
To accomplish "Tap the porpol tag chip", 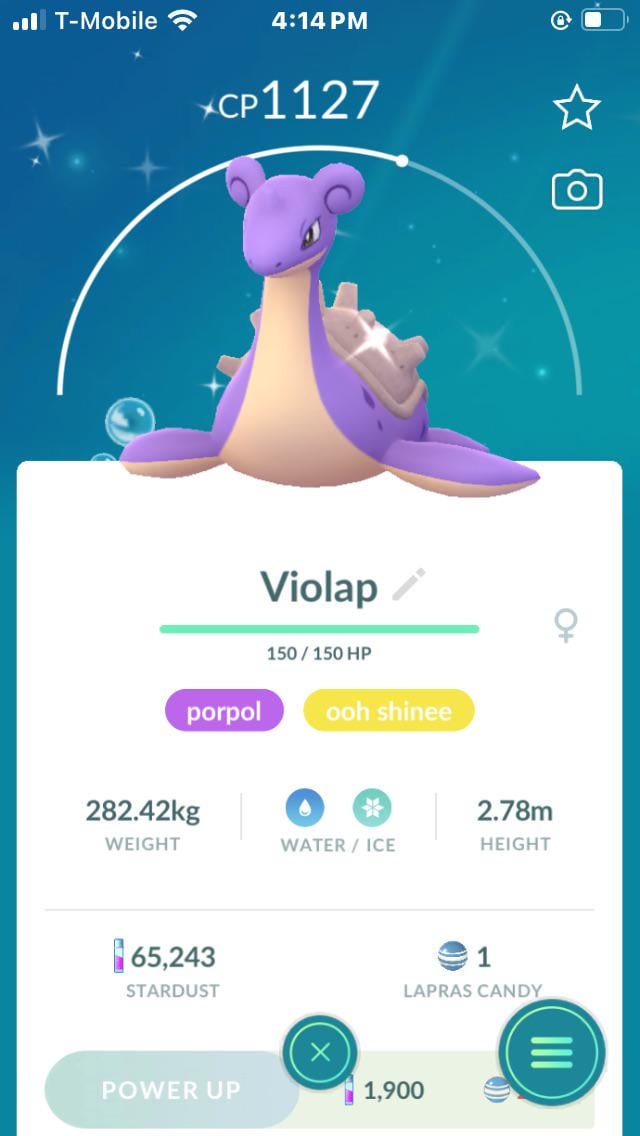I will pyautogui.click(x=224, y=711).
